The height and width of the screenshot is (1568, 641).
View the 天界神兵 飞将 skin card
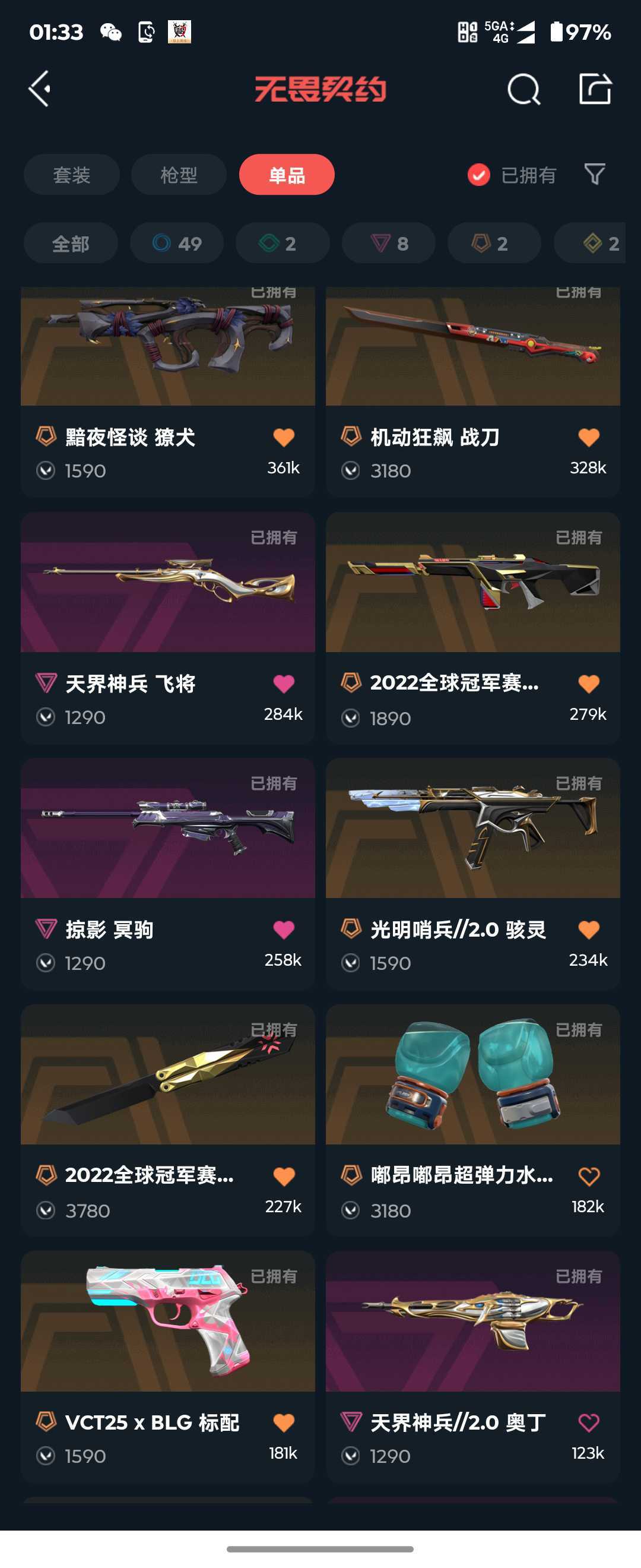pyautogui.click(x=168, y=627)
